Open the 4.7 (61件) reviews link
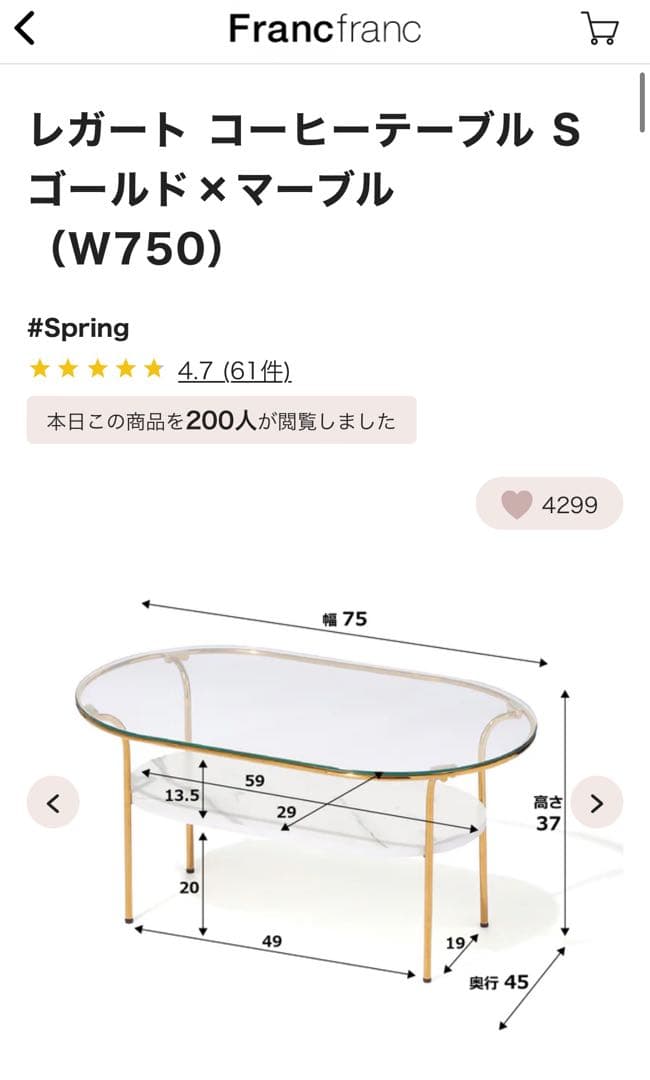The height and width of the screenshot is (1080, 650). (234, 371)
